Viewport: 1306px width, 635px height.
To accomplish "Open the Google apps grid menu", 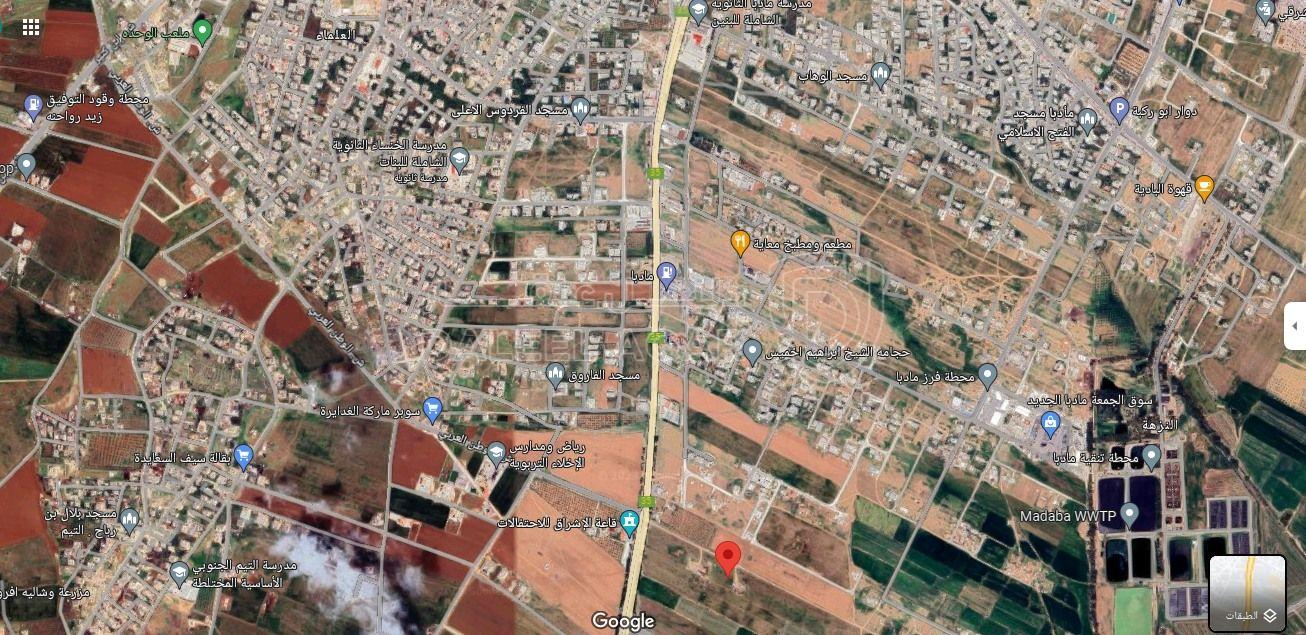I will click(31, 27).
